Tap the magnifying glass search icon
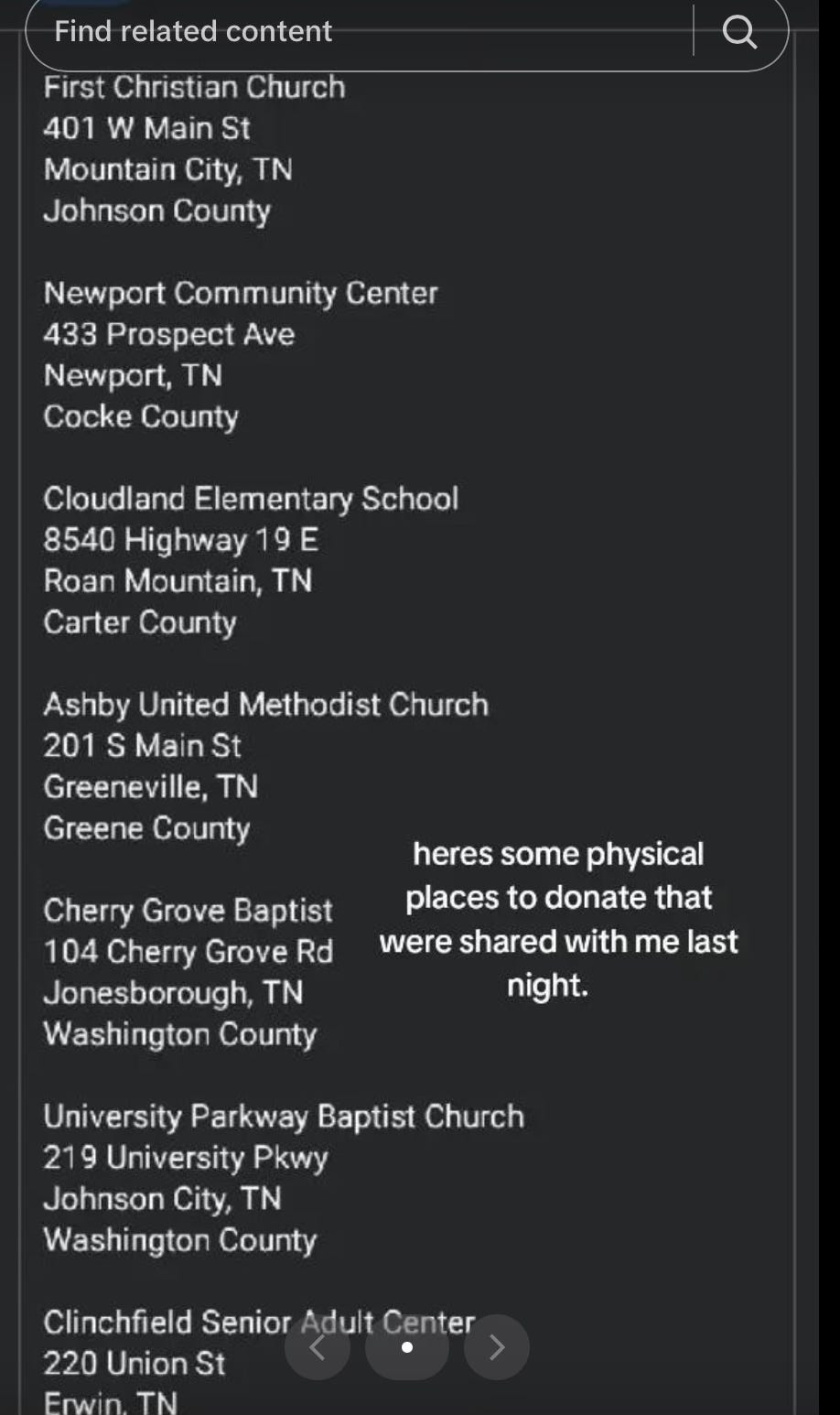840x1415 pixels. [x=739, y=32]
